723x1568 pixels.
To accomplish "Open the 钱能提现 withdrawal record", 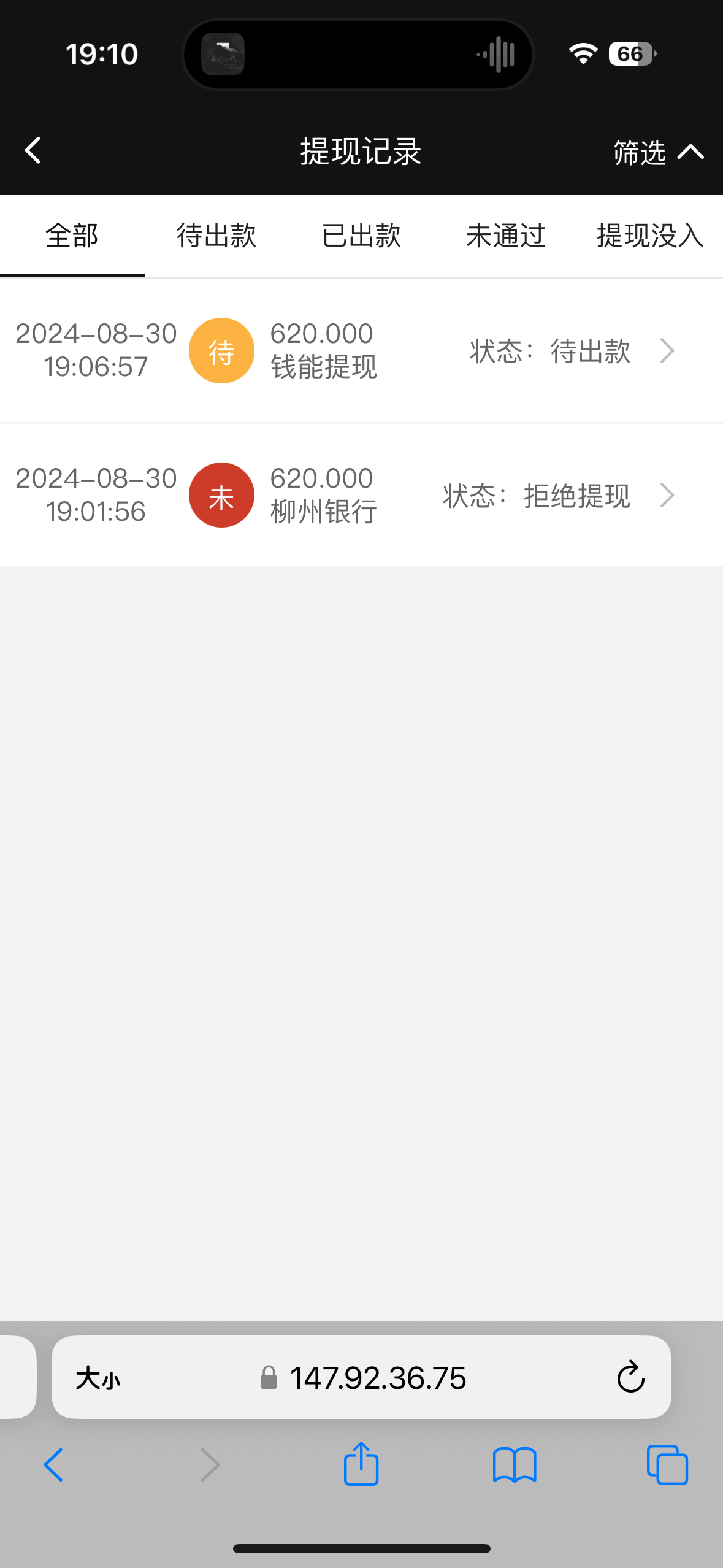I will coord(361,351).
